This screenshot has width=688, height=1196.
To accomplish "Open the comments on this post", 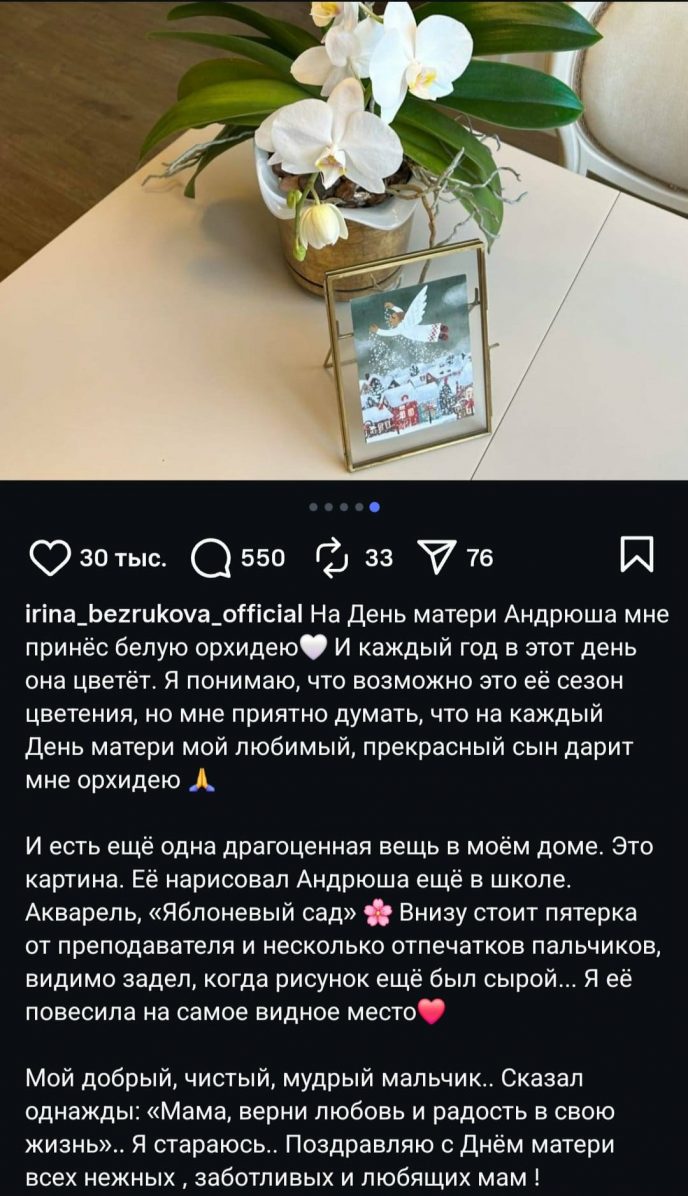I will tap(210, 558).
